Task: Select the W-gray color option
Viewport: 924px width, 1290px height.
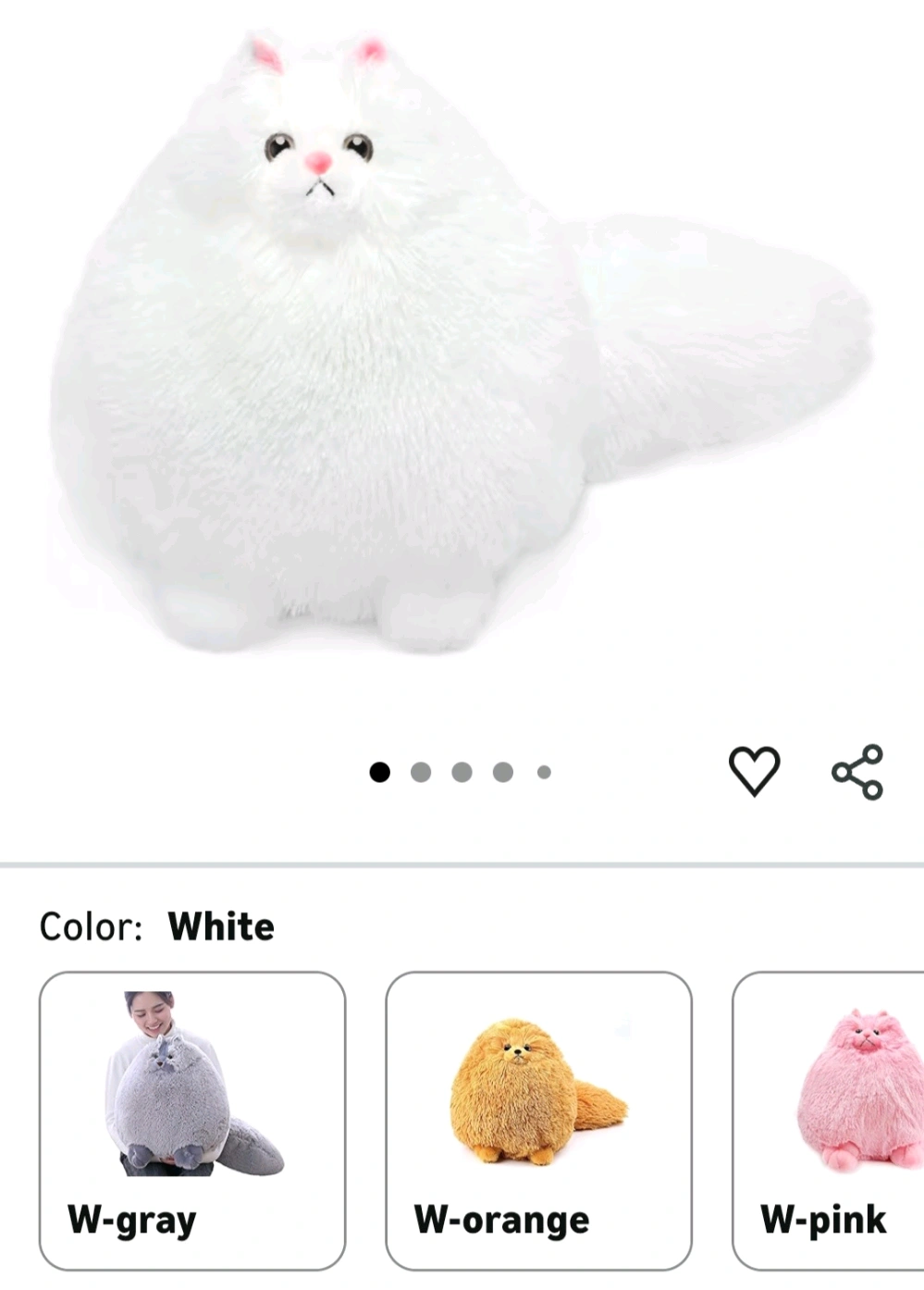Action: (192, 1120)
